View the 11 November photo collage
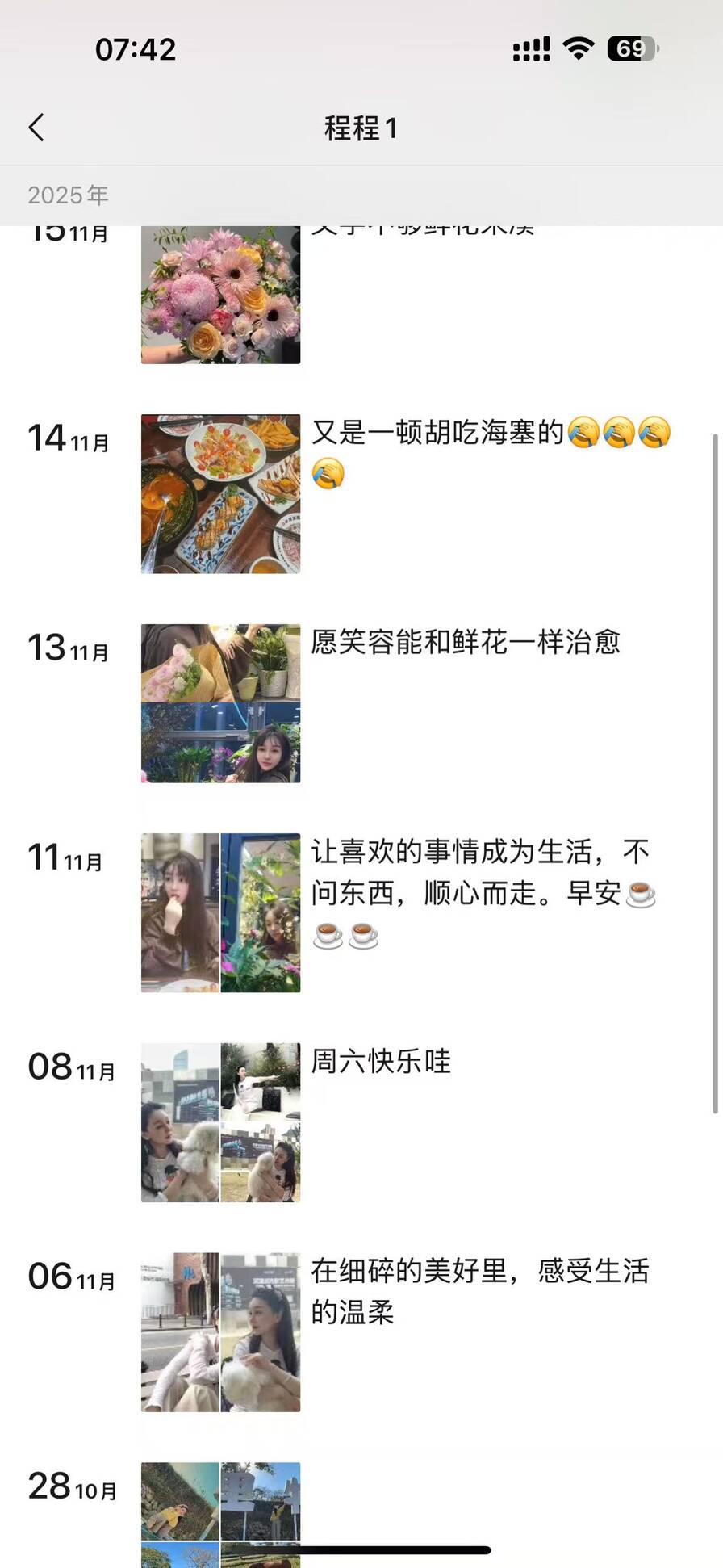Screen dimensions: 723x1568 point(220,912)
